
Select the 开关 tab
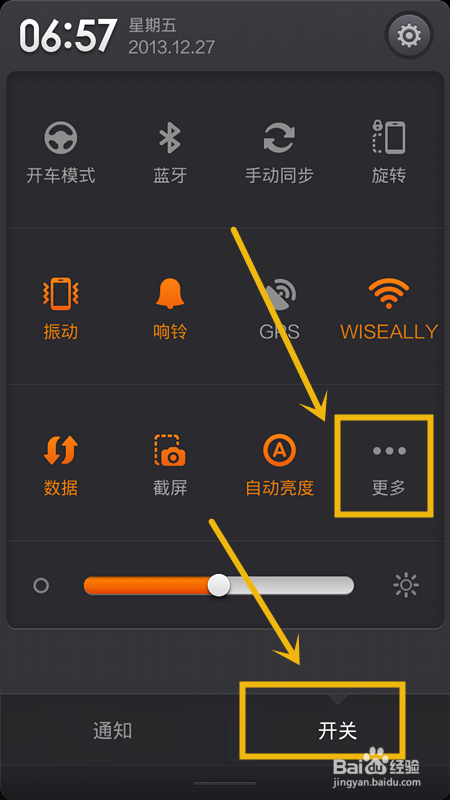click(337, 731)
